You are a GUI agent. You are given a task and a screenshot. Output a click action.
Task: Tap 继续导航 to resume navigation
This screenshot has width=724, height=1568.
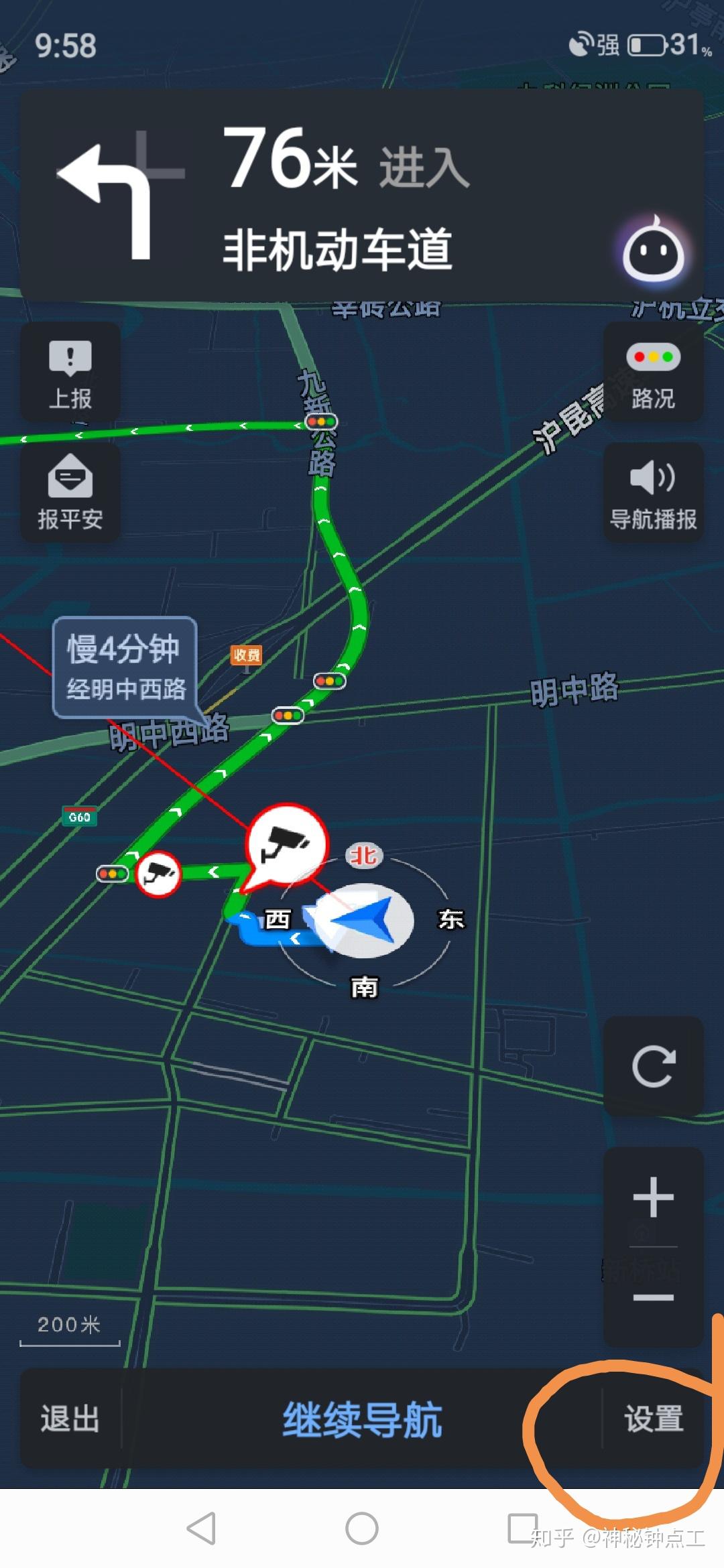[362, 1419]
